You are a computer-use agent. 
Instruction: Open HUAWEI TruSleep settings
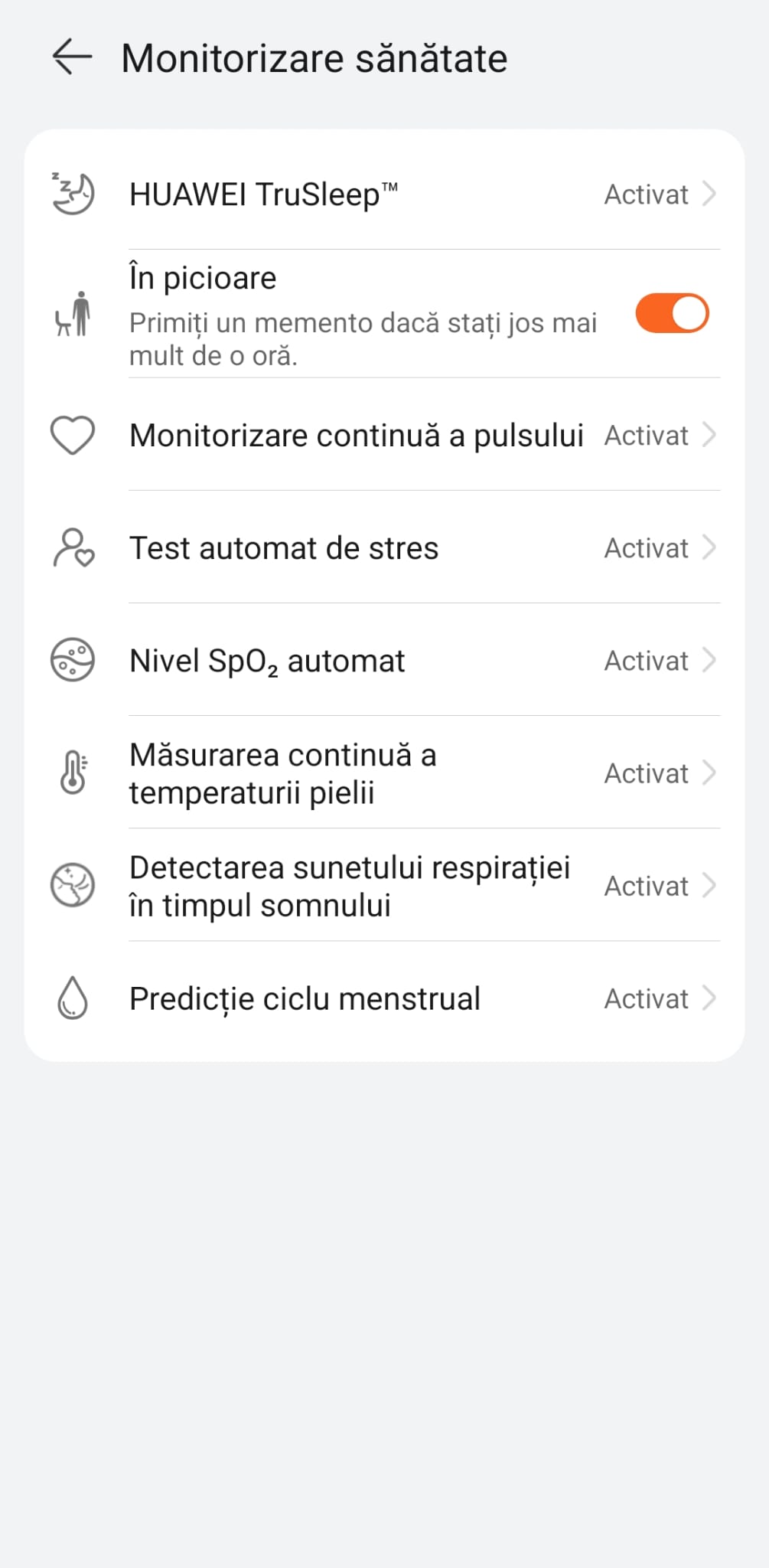[x=384, y=194]
